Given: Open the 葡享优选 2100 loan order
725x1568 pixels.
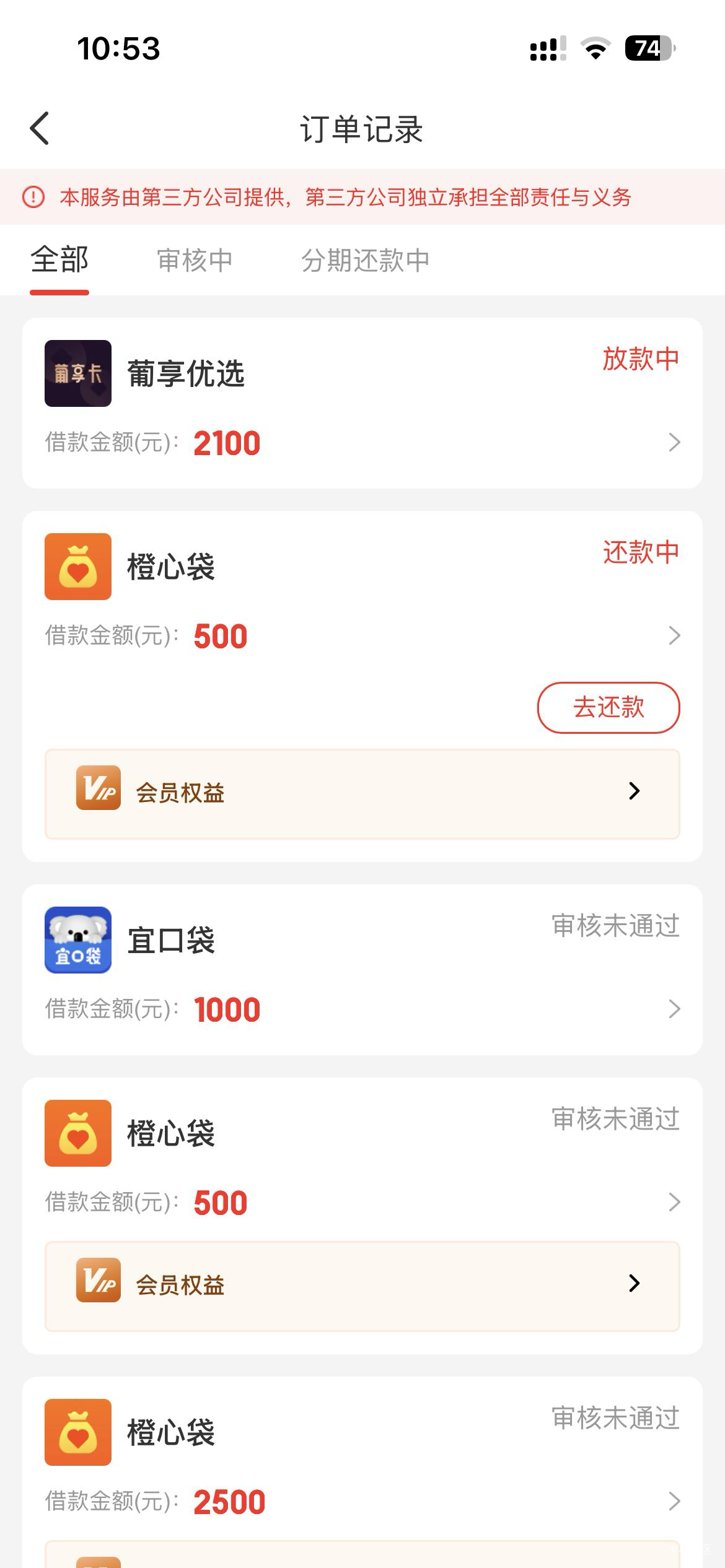Looking at the screenshot, I should coord(362,404).
